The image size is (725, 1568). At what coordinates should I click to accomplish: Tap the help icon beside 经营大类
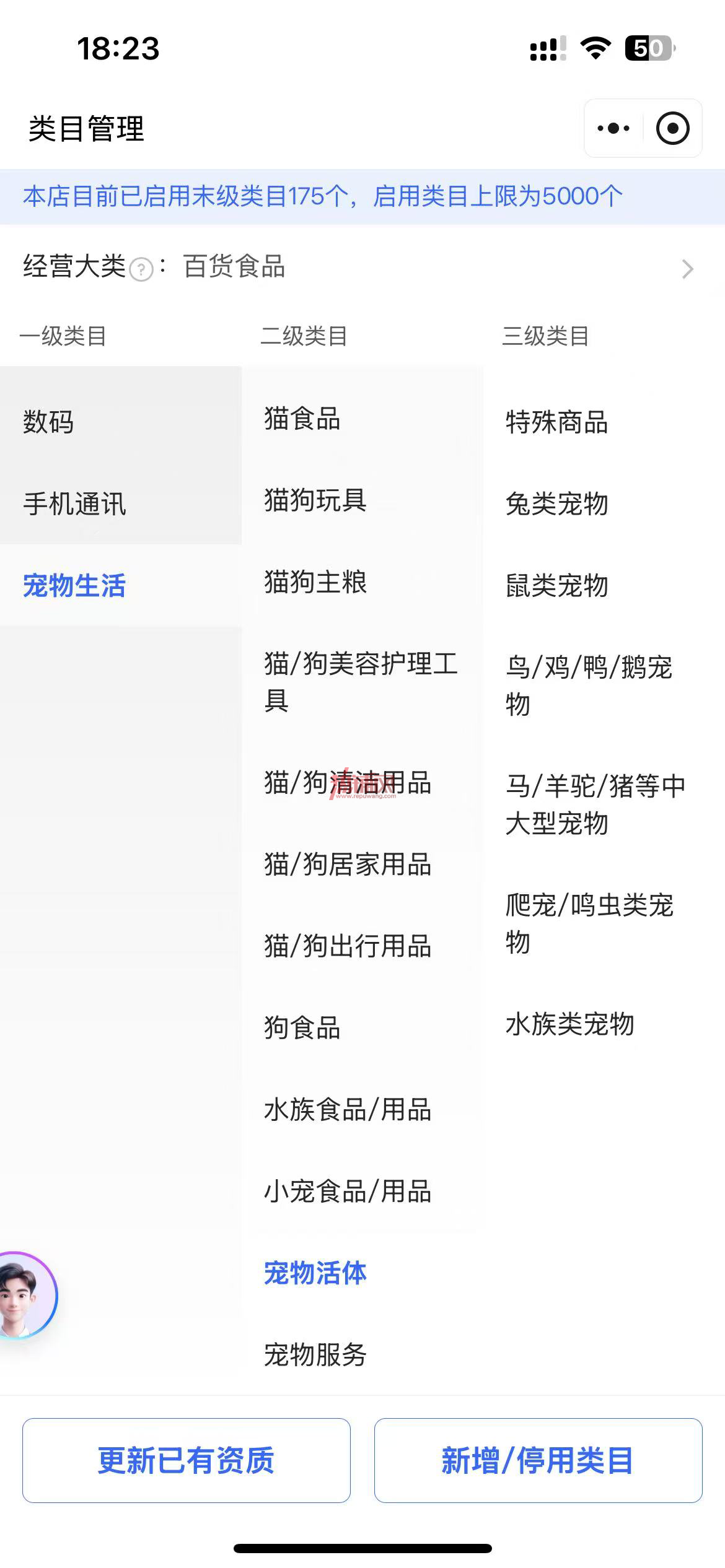tap(142, 269)
